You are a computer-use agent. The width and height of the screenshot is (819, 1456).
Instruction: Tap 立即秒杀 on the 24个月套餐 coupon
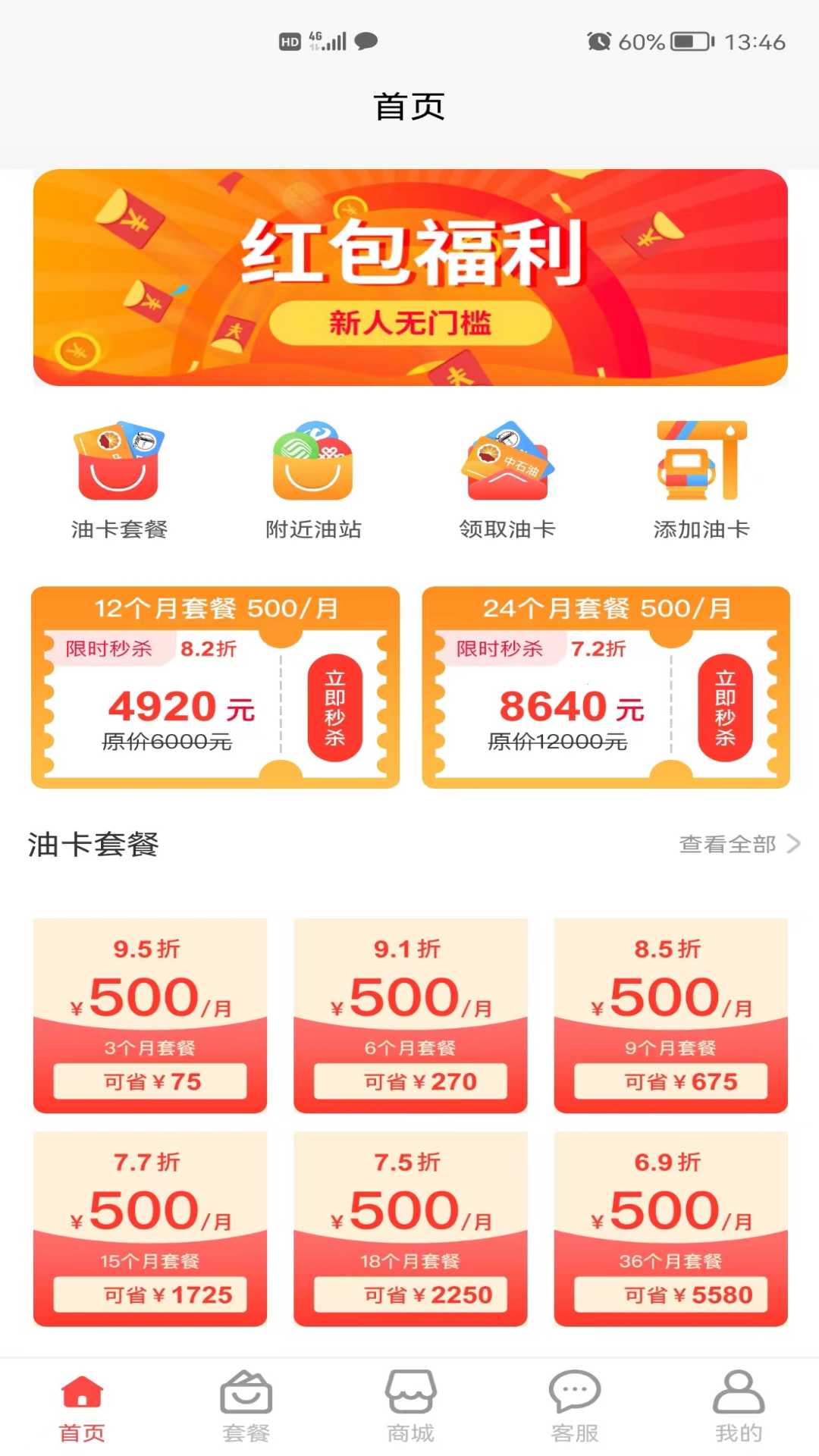click(x=725, y=708)
